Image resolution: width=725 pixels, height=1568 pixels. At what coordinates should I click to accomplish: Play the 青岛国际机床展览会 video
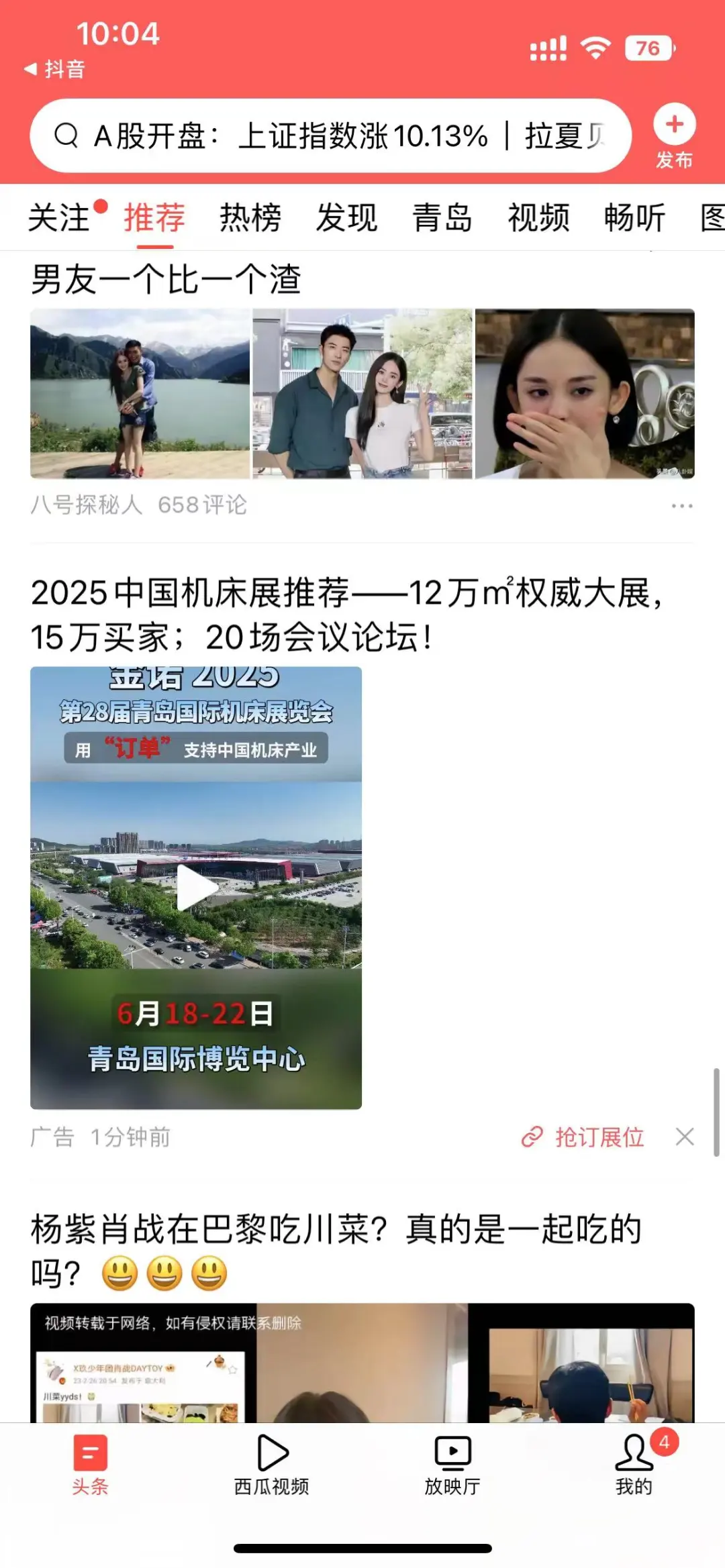tap(196, 887)
